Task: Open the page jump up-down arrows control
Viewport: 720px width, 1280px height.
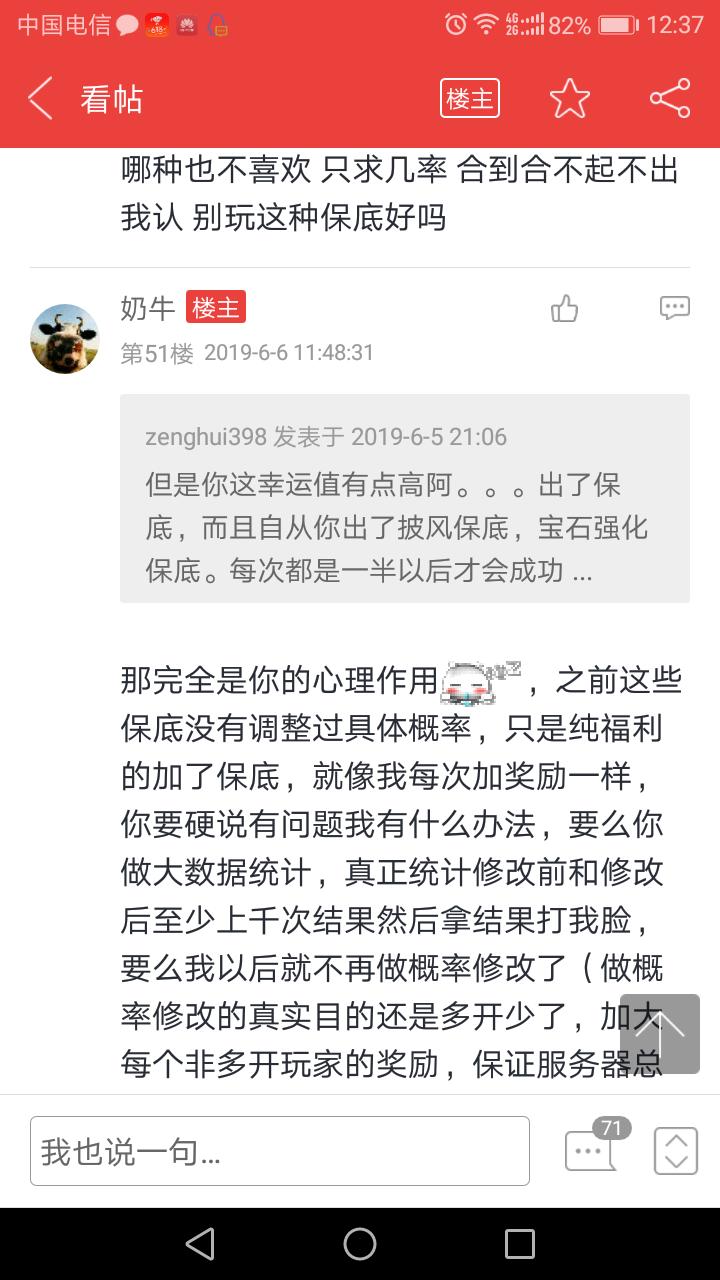Action: (675, 1151)
